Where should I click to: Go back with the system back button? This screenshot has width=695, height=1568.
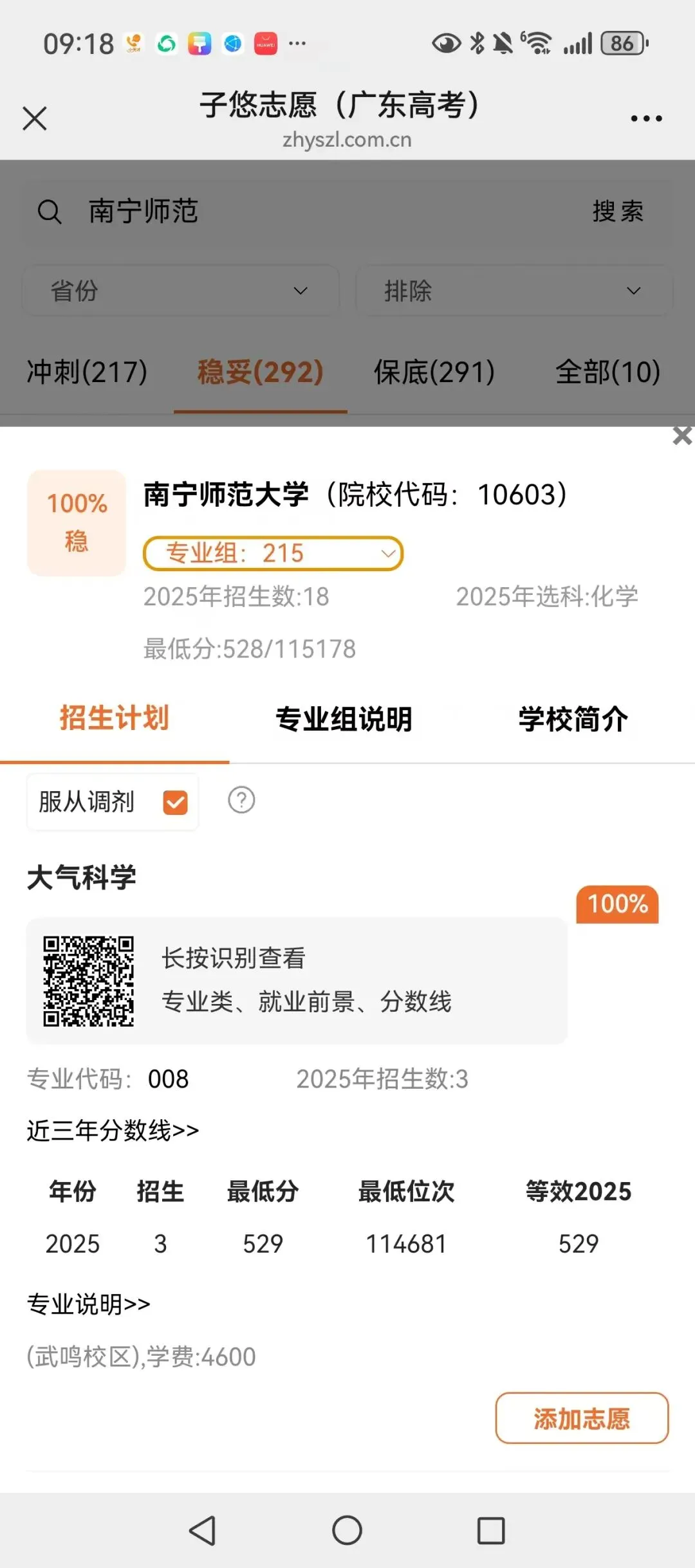click(x=203, y=1531)
